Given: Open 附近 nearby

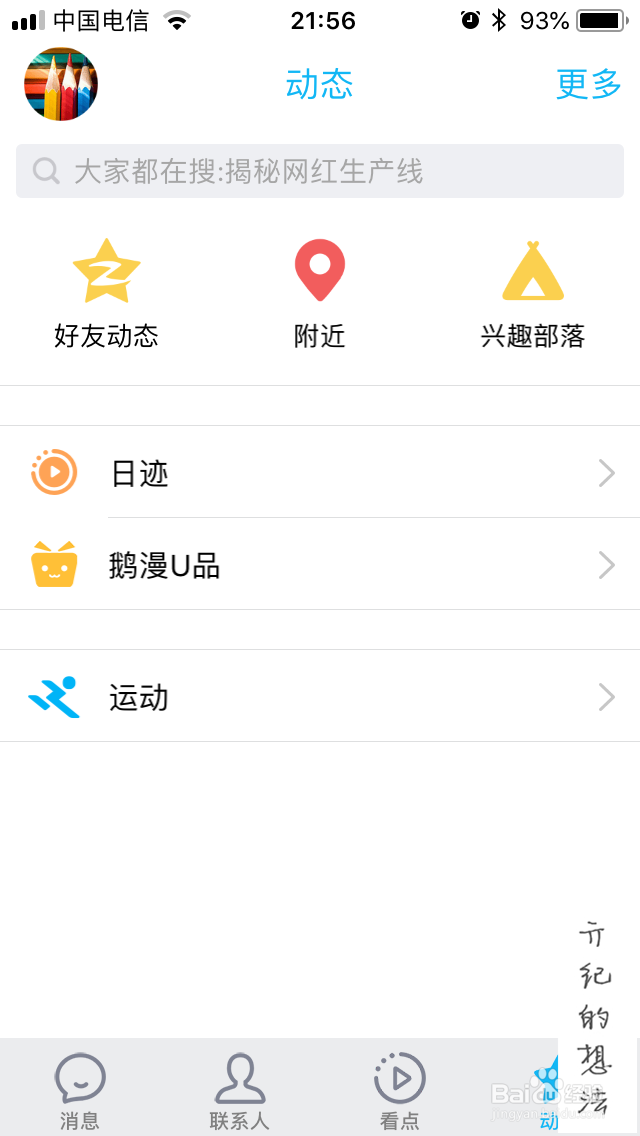Looking at the screenshot, I should [x=319, y=294].
